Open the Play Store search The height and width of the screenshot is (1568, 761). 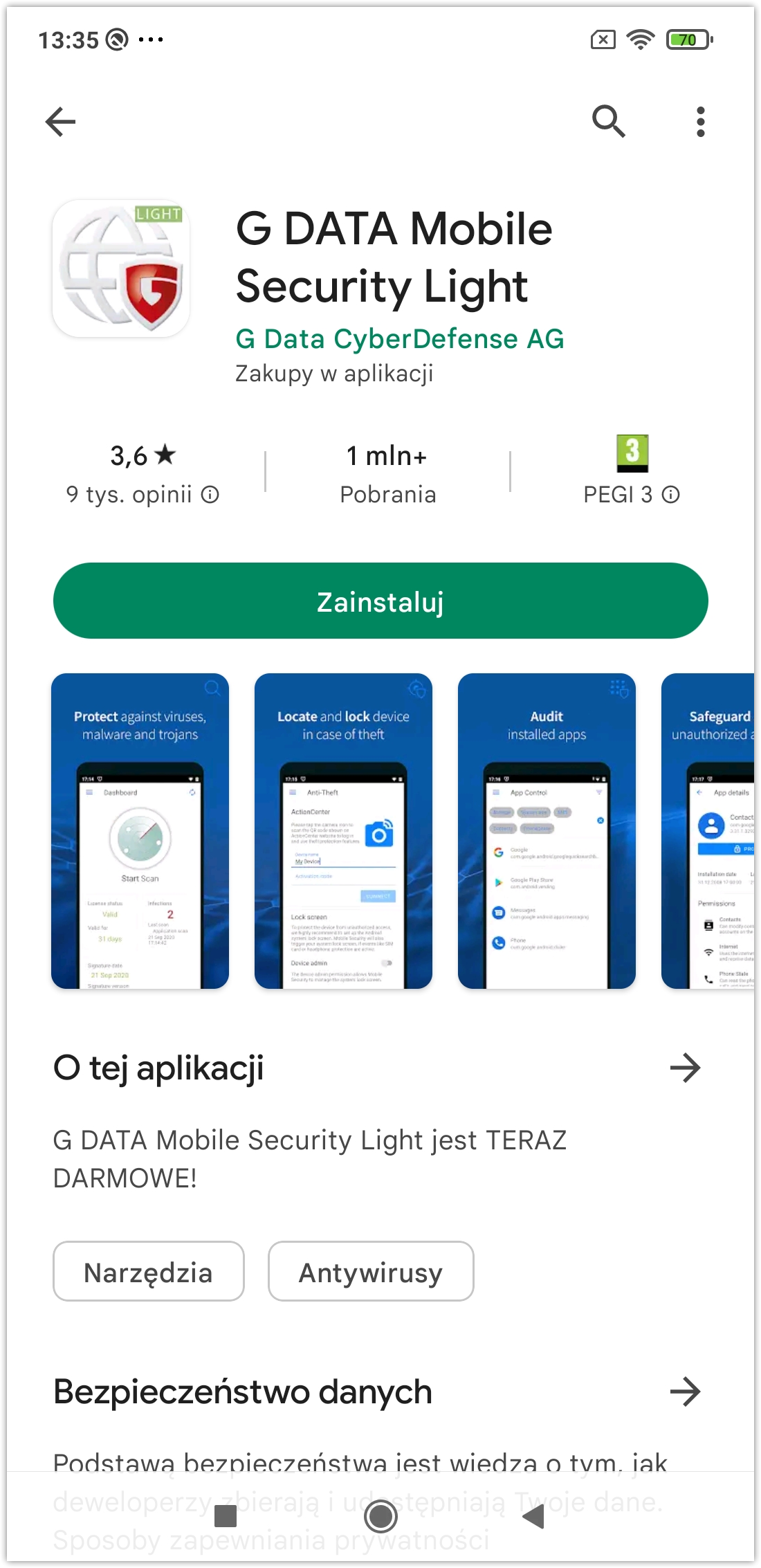coord(609,122)
